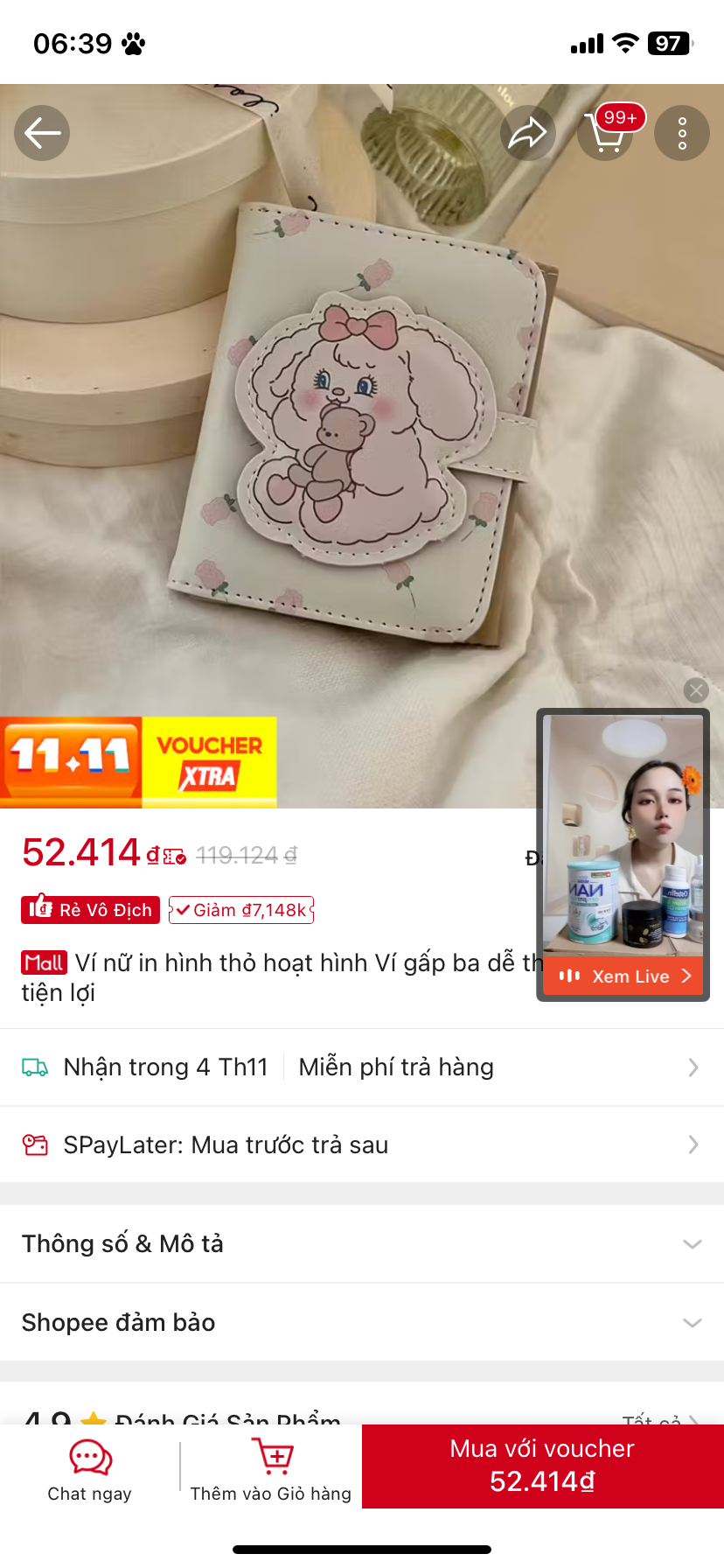Tap Thêm vào Giỏ hàng
The width and height of the screenshot is (724, 1568).
click(x=271, y=1470)
